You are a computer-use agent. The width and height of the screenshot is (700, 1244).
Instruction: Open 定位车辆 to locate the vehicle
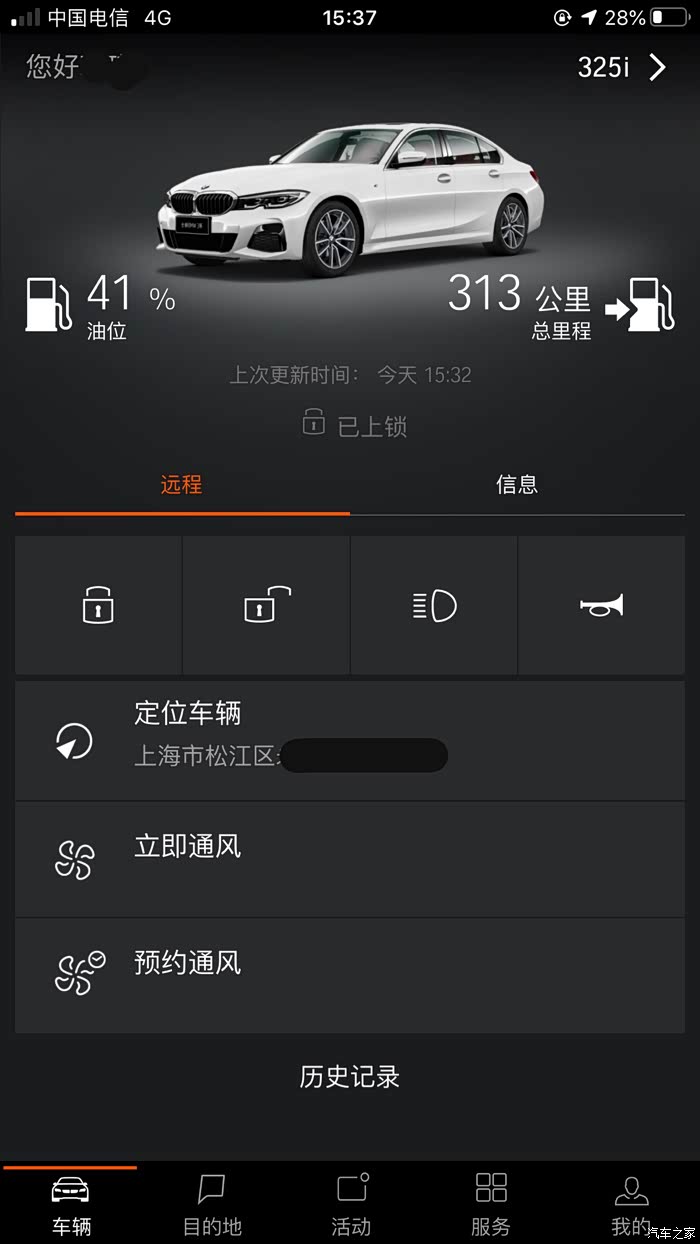point(349,740)
